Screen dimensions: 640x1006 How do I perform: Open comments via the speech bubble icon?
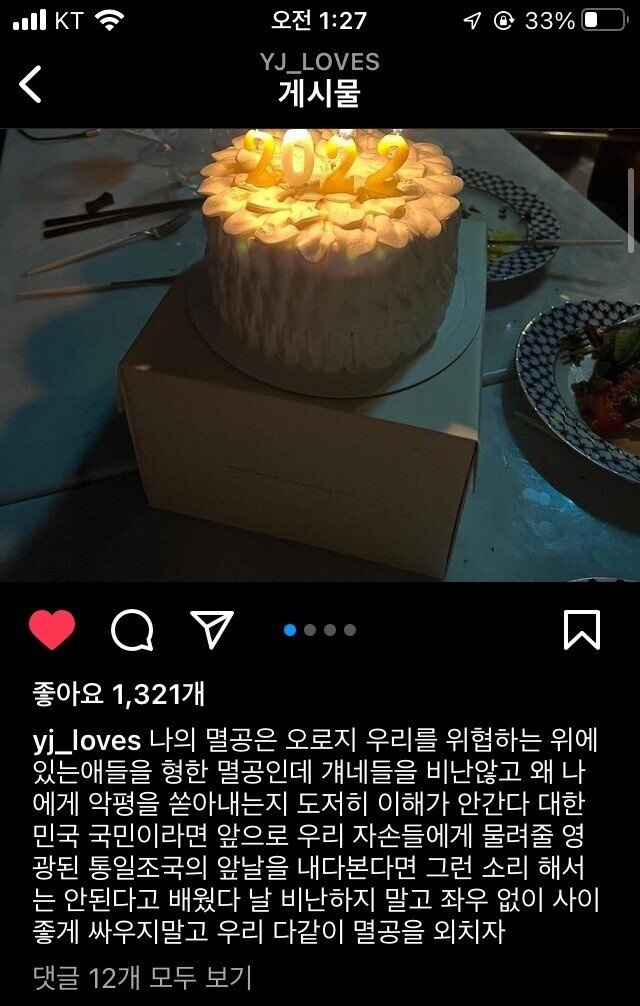pos(132,630)
